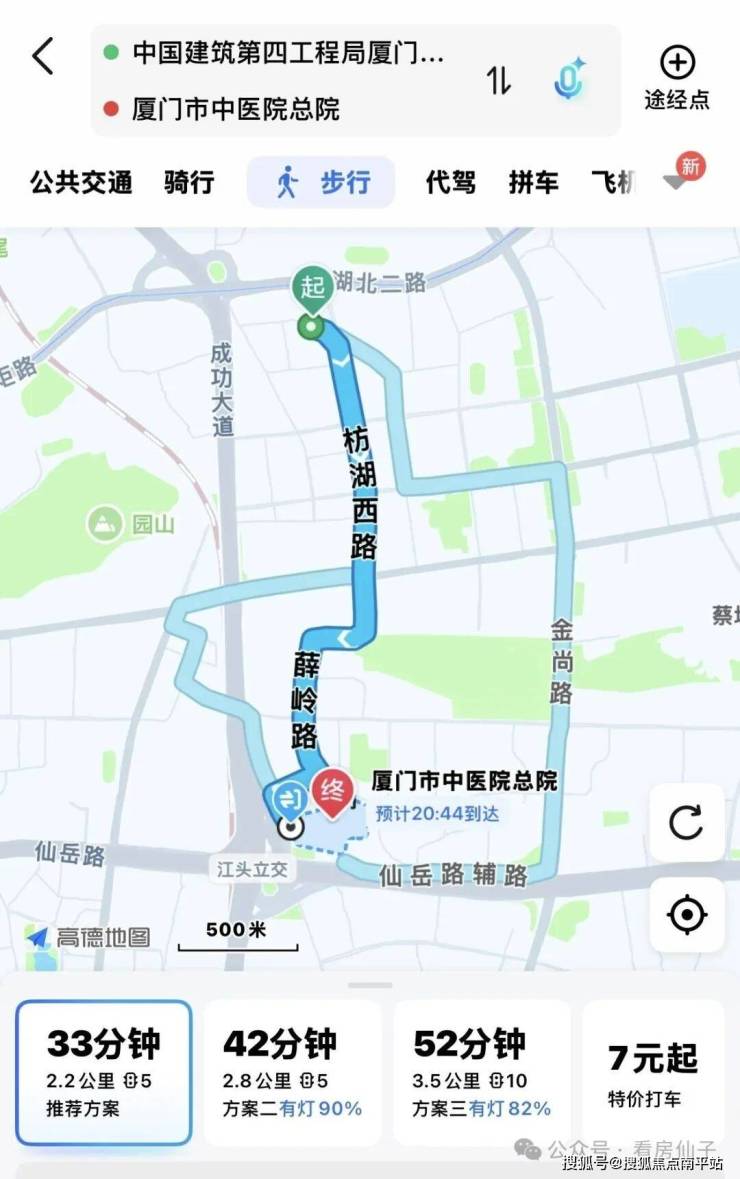The width and height of the screenshot is (740, 1179).
Task: Switch to the 骑行 tab
Action: pyautogui.click(x=189, y=183)
